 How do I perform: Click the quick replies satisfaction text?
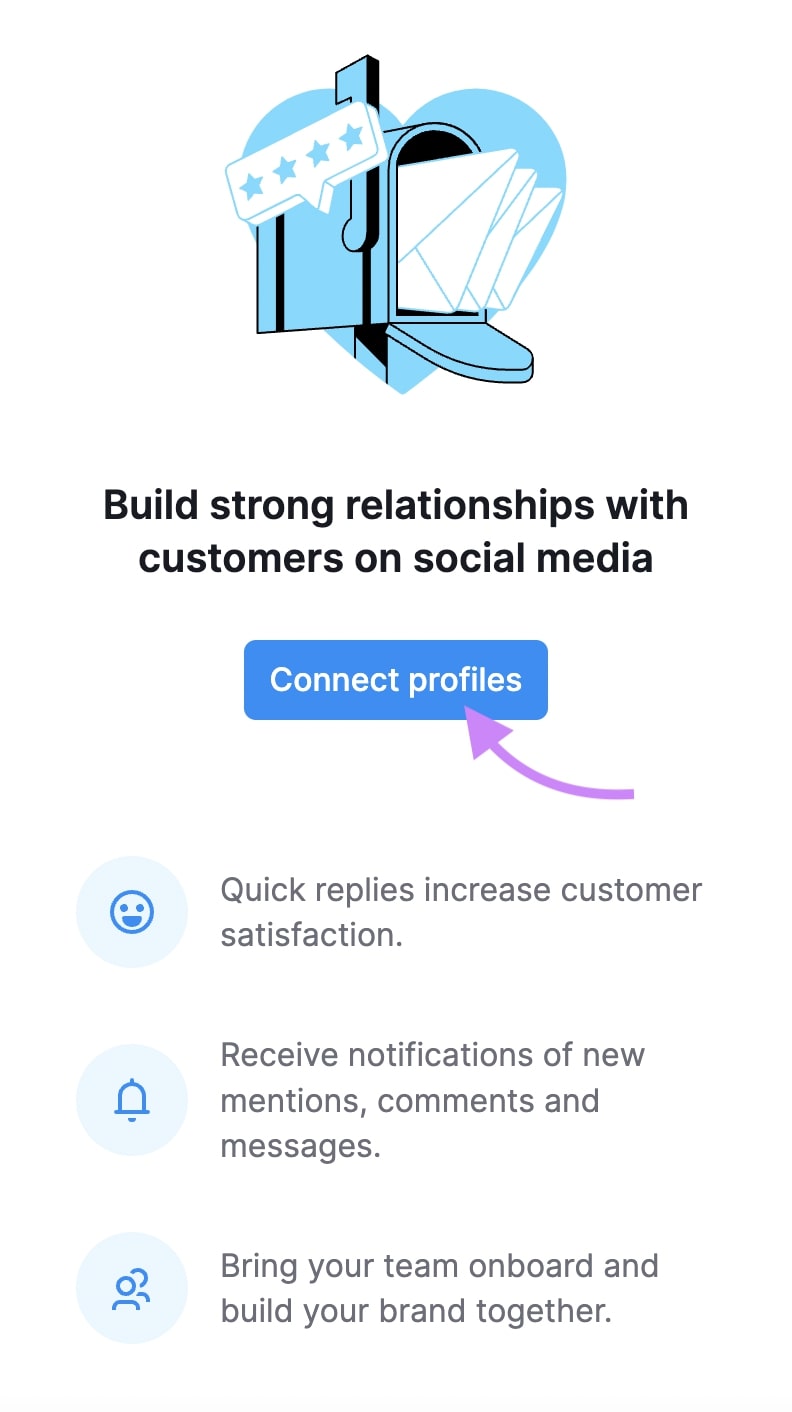pyautogui.click(x=462, y=911)
